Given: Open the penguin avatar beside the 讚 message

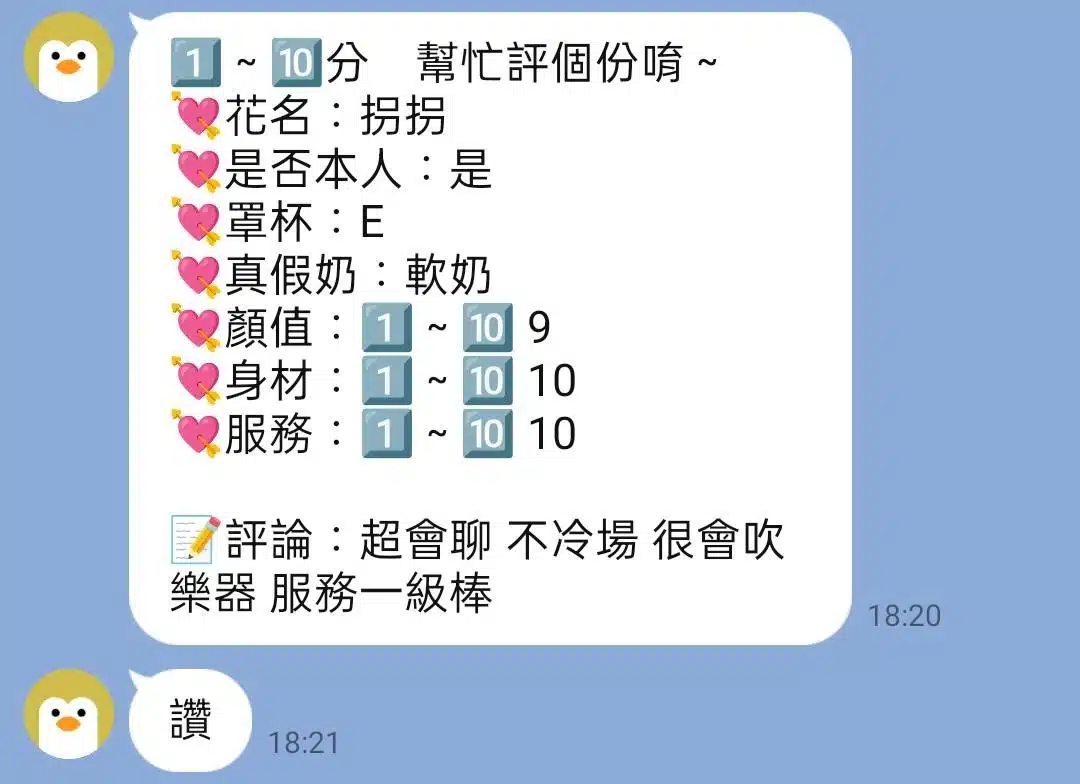Looking at the screenshot, I should pyautogui.click(x=68, y=713).
